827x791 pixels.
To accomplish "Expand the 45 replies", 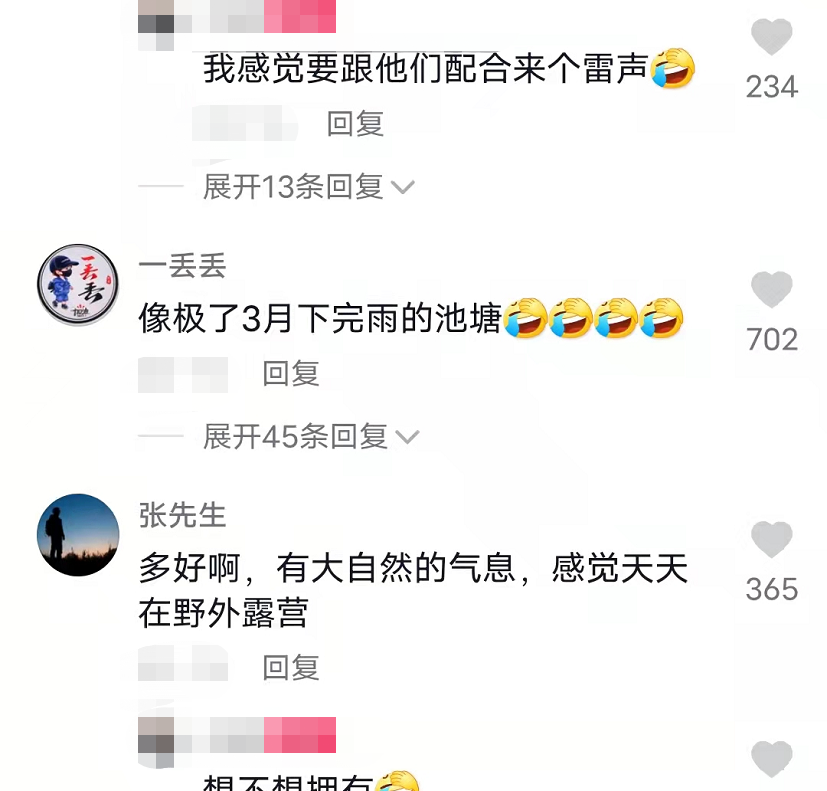I will [x=311, y=437].
